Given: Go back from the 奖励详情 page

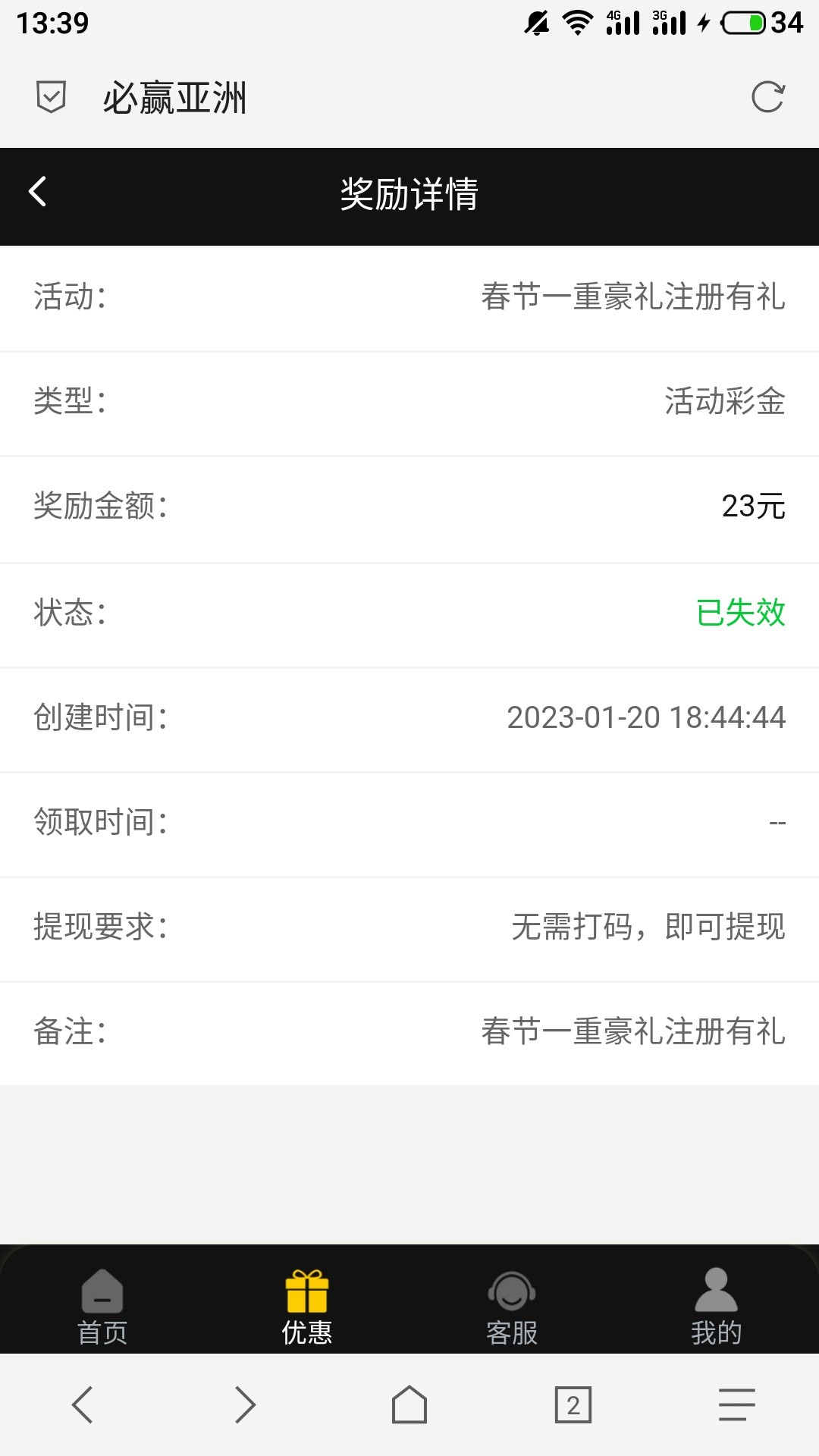Looking at the screenshot, I should (x=38, y=193).
